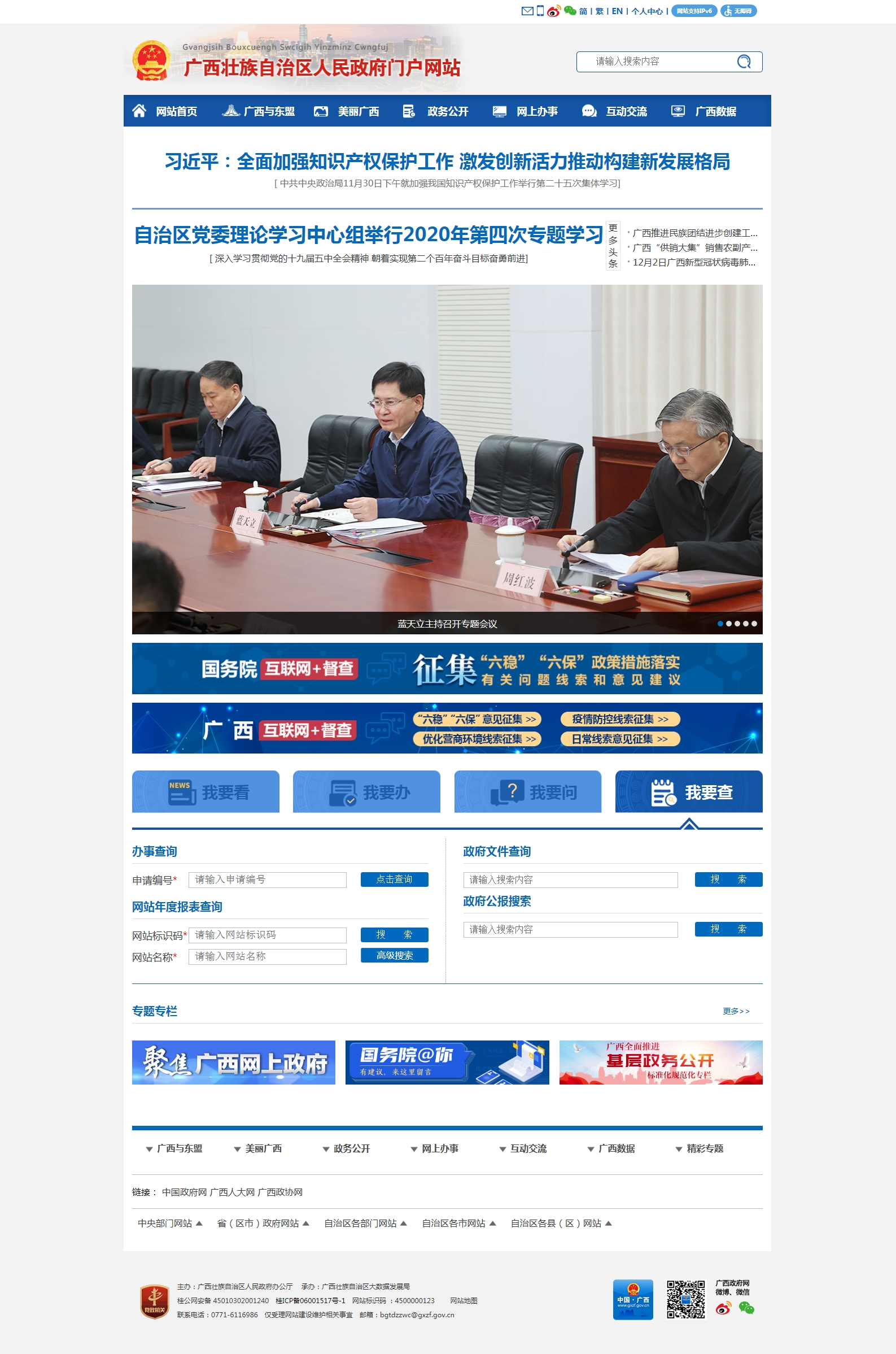
Task: Open 网上办事 in top navigation bar
Action: 526,111
